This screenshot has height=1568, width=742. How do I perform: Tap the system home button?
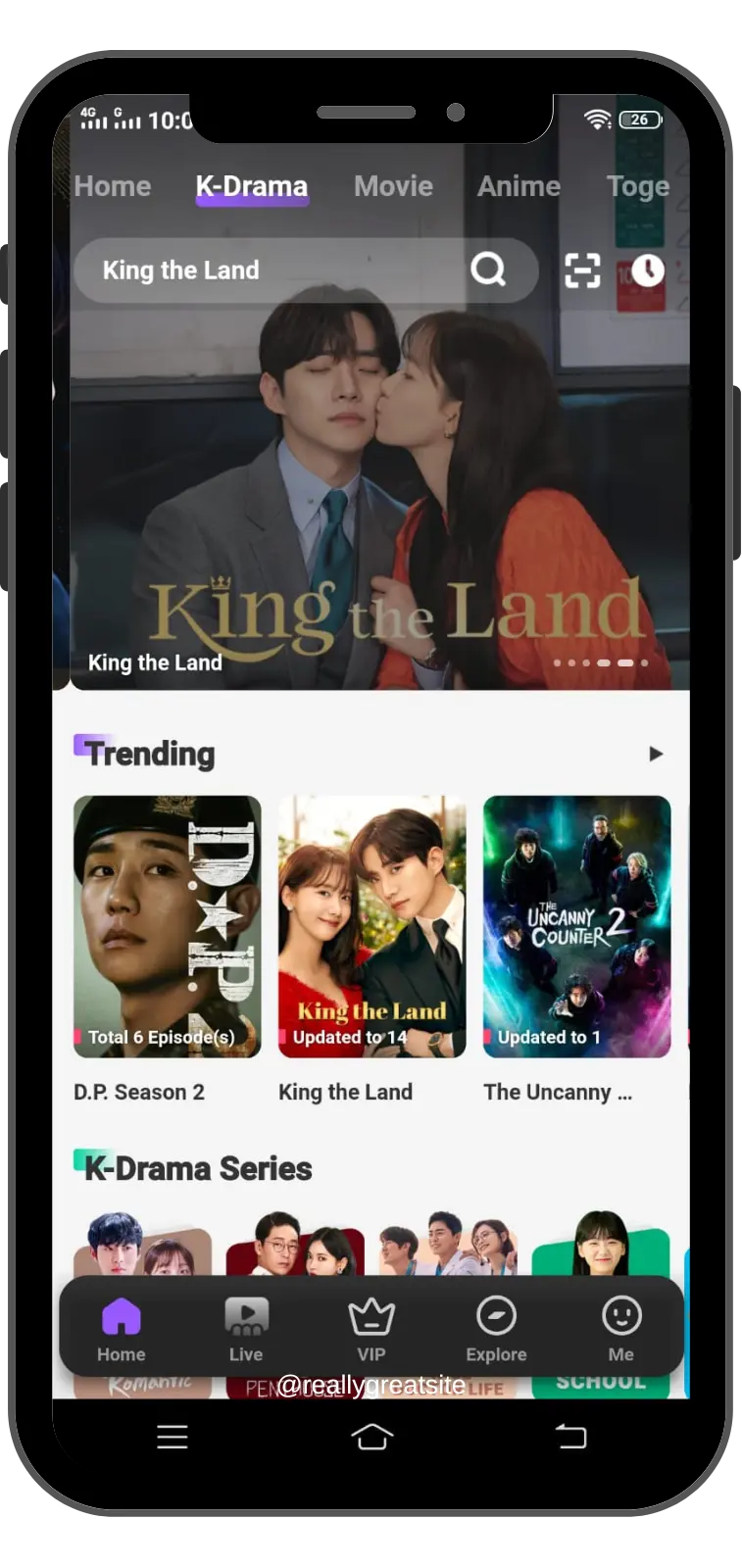[x=371, y=1437]
